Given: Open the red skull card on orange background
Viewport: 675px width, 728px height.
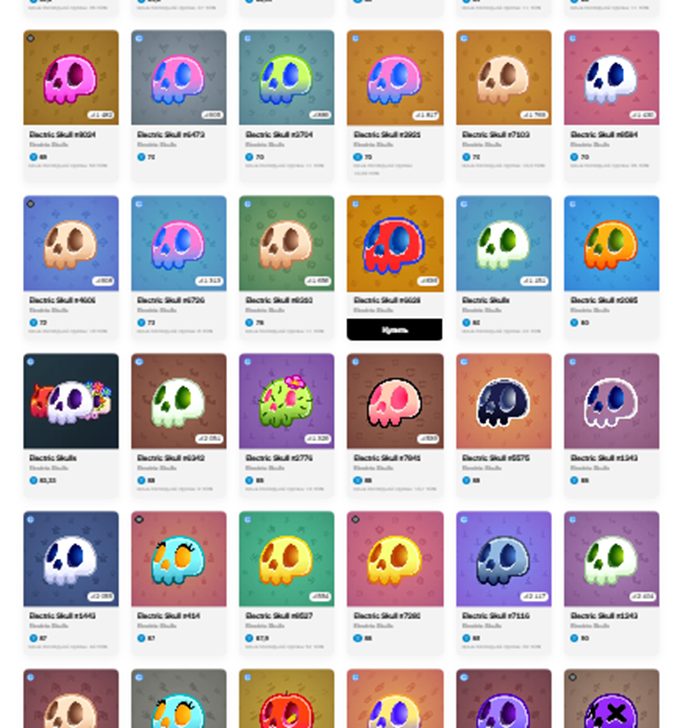Looking at the screenshot, I should (394, 243).
